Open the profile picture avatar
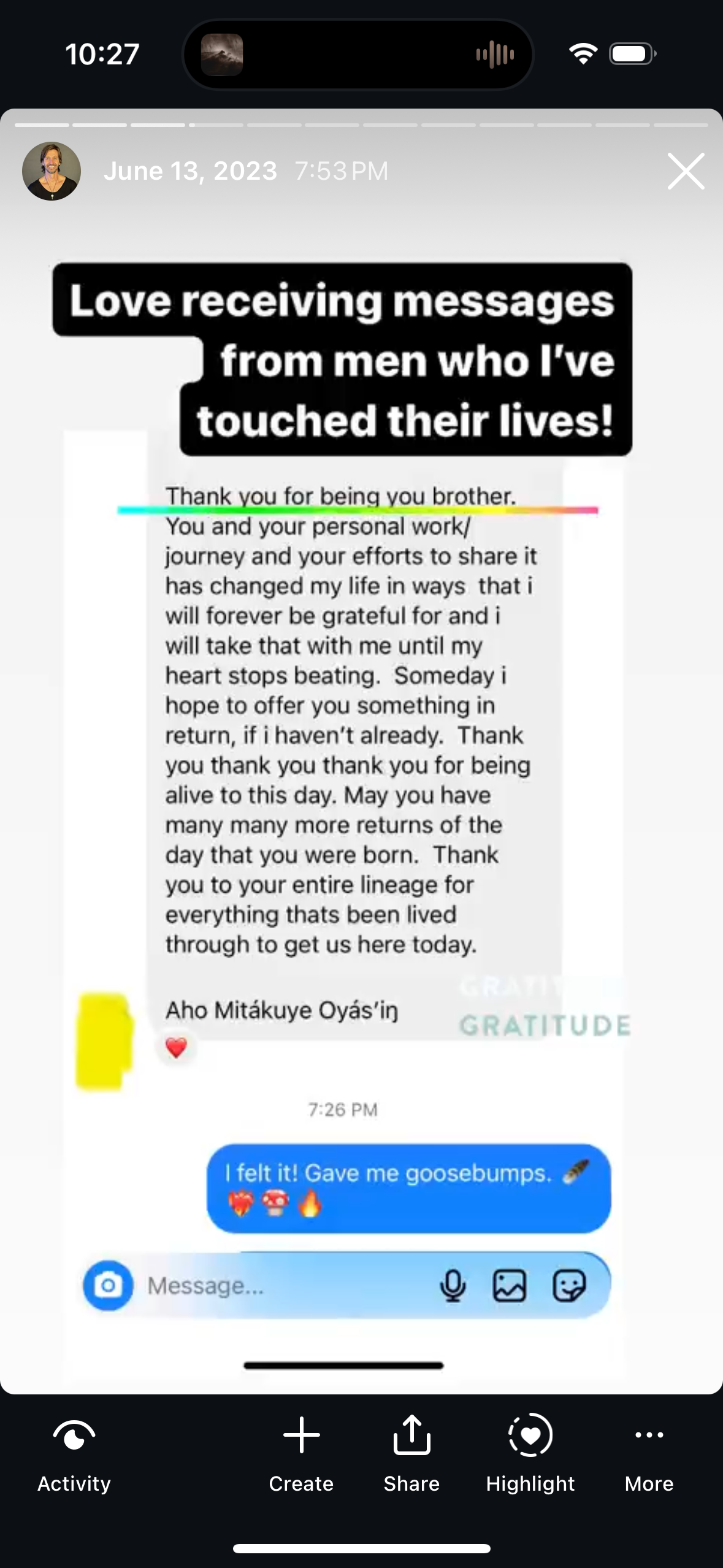This screenshot has width=723, height=1568. 52,171
